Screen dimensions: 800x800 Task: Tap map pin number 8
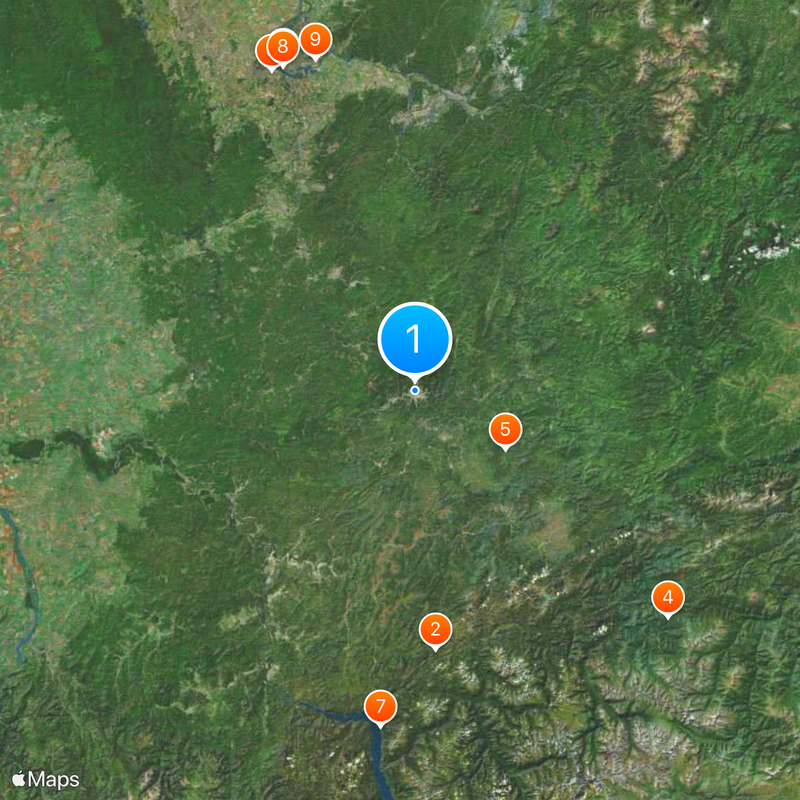pos(283,46)
